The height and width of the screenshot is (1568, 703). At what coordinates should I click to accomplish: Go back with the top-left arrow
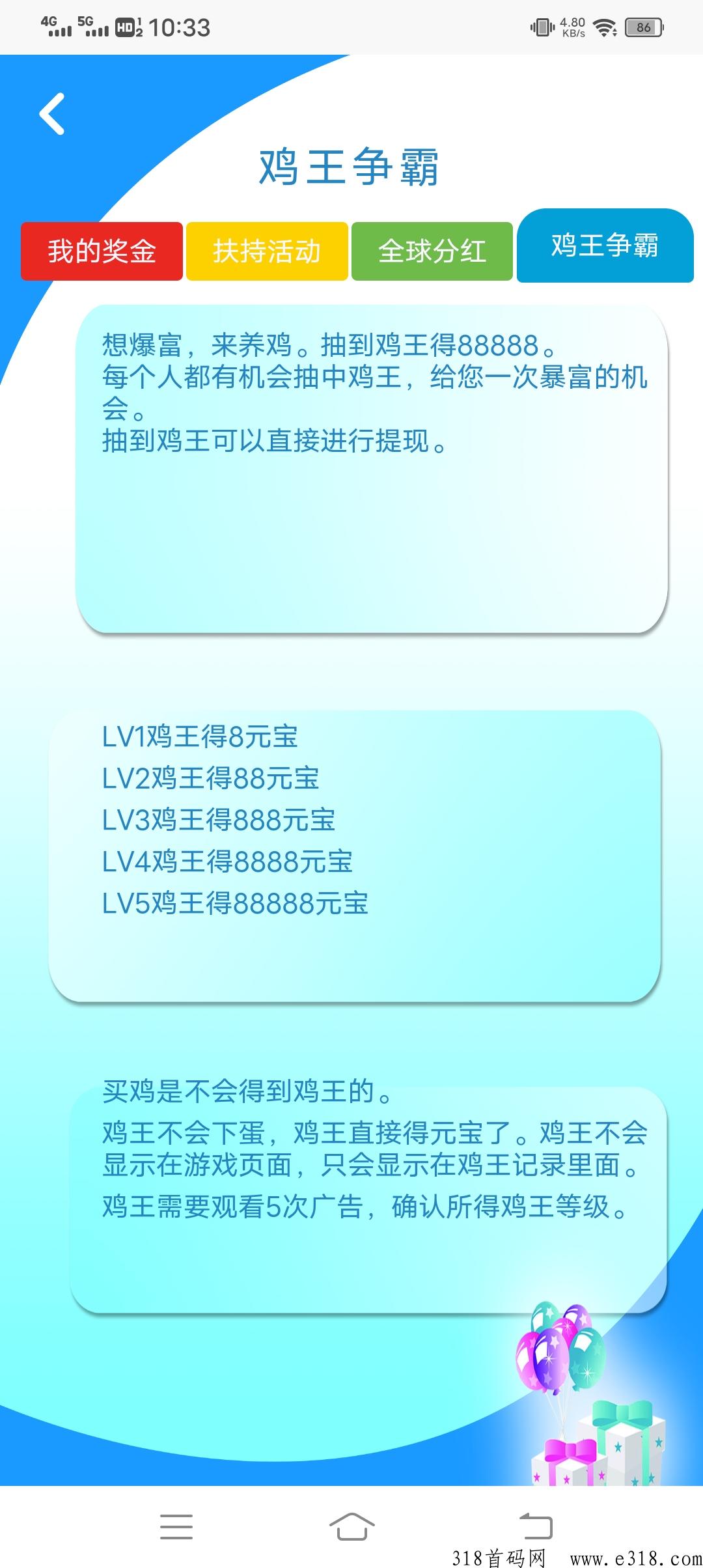[x=52, y=114]
